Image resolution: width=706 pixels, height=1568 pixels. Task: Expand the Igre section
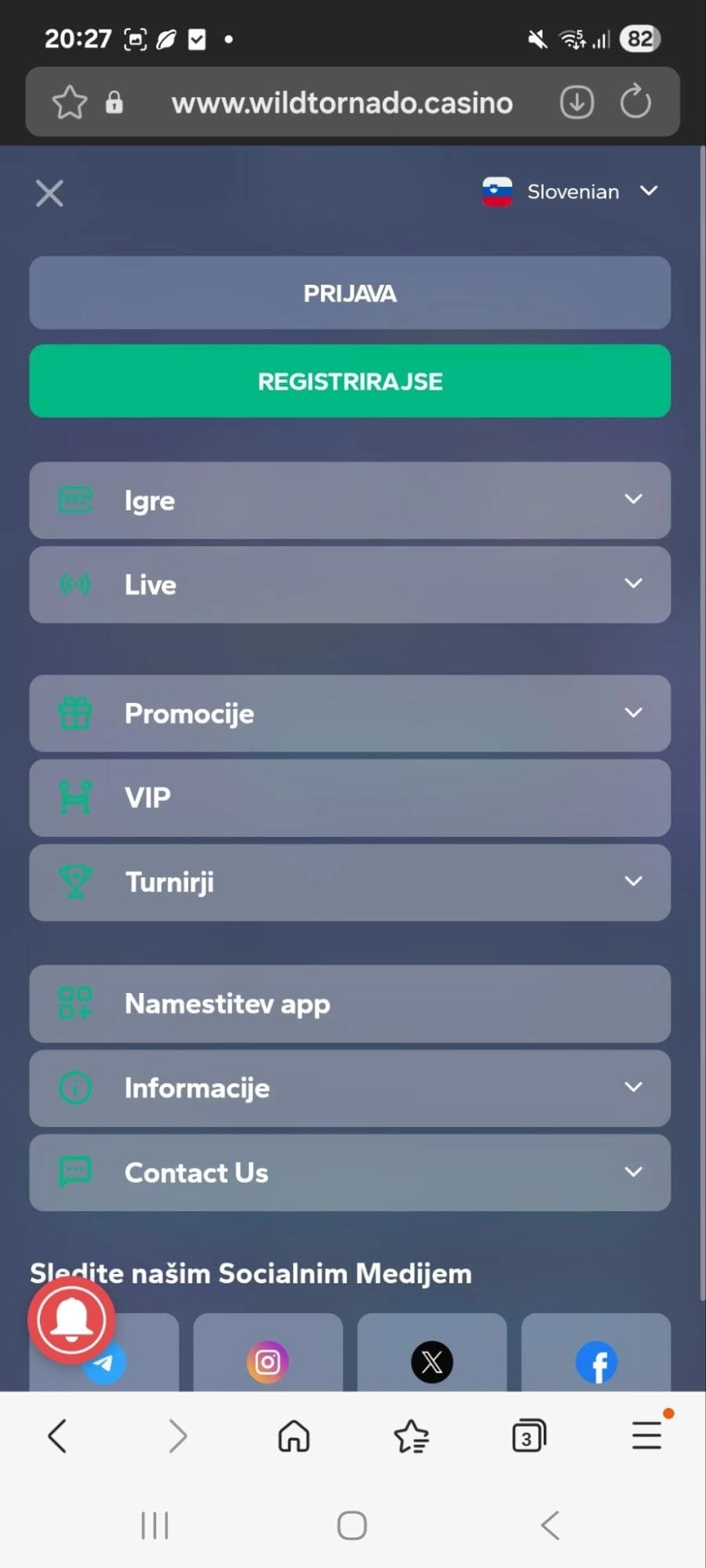pos(350,500)
